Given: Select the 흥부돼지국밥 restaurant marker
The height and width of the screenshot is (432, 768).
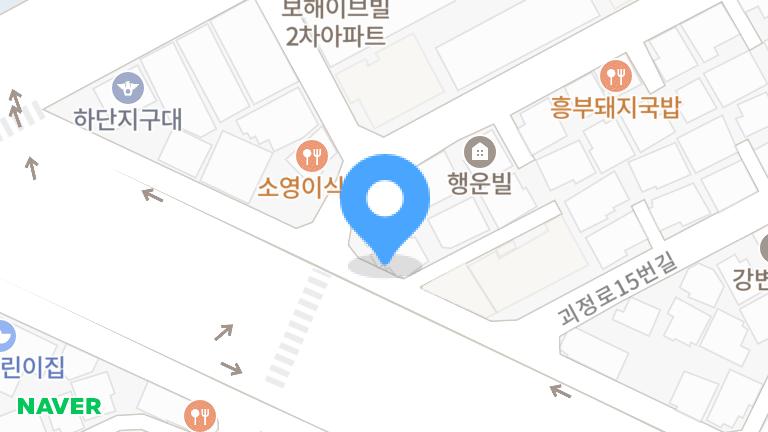Looking at the screenshot, I should point(615,75).
